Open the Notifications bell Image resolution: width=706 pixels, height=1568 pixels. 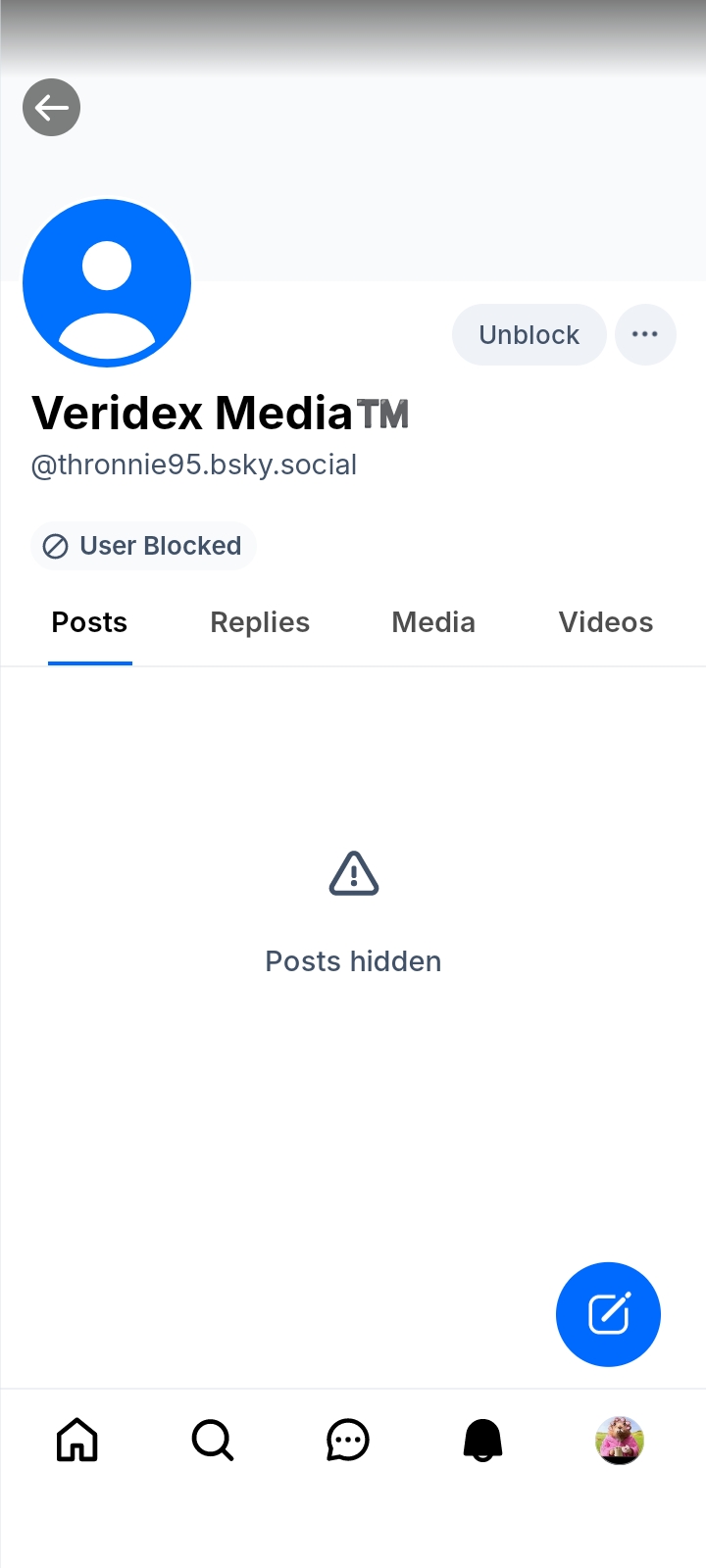[482, 1441]
